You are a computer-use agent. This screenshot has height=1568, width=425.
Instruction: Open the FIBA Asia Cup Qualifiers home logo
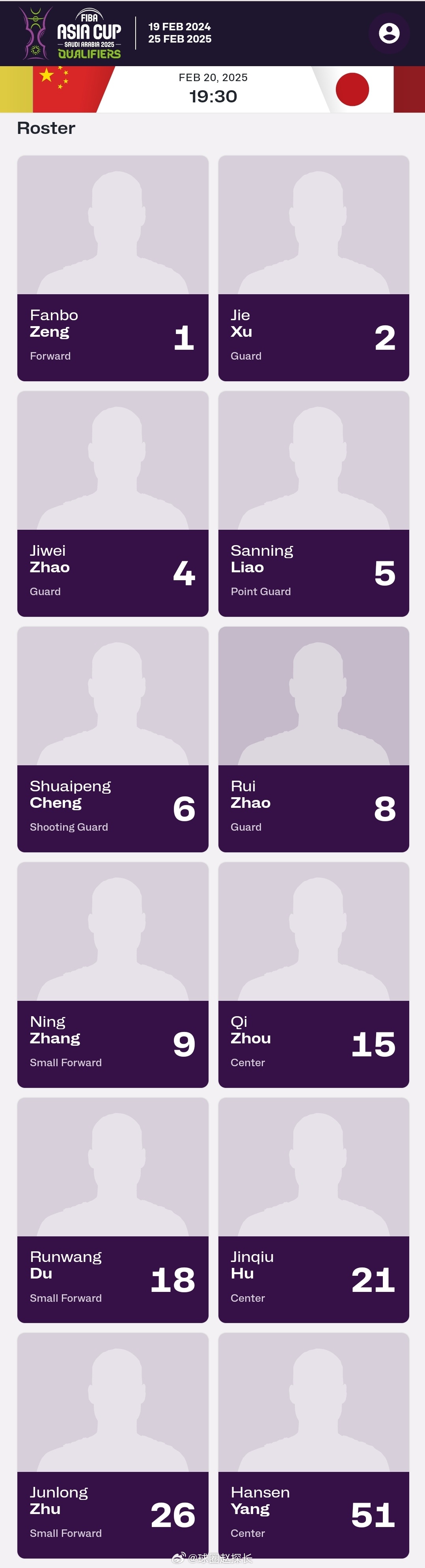[71, 33]
